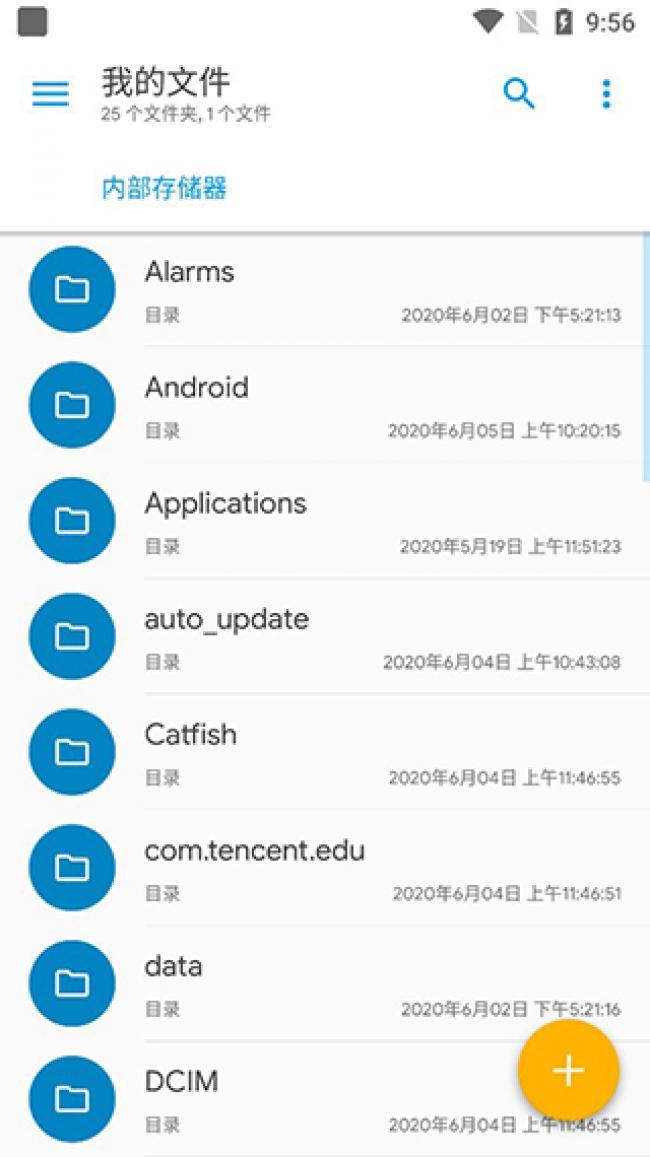The width and height of the screenshot is (650, 1157).
Task: Search files with the magnifier icon
Action: (x=519, y=94)
